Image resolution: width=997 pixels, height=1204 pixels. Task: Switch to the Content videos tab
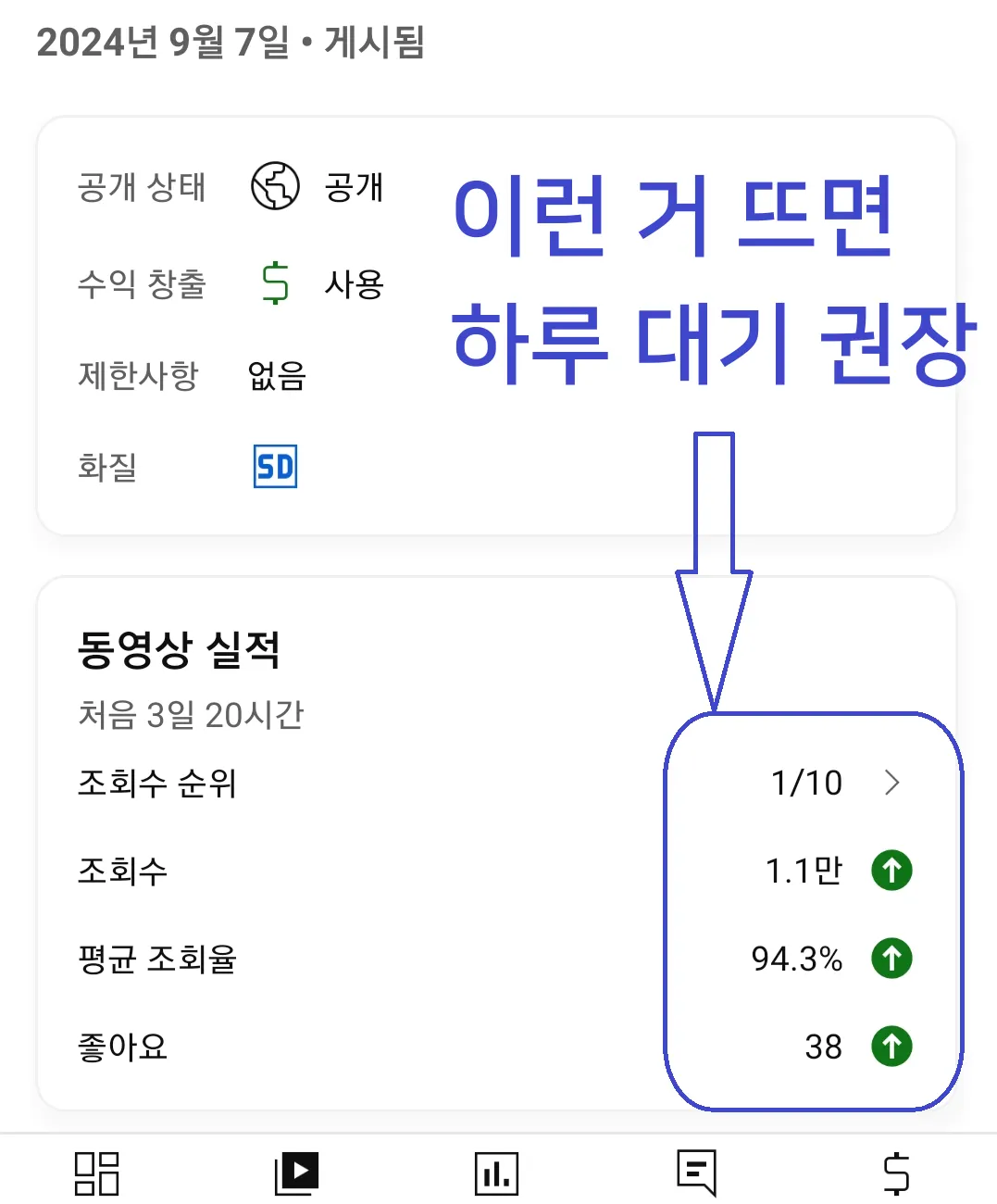[x=297, y=1173]
